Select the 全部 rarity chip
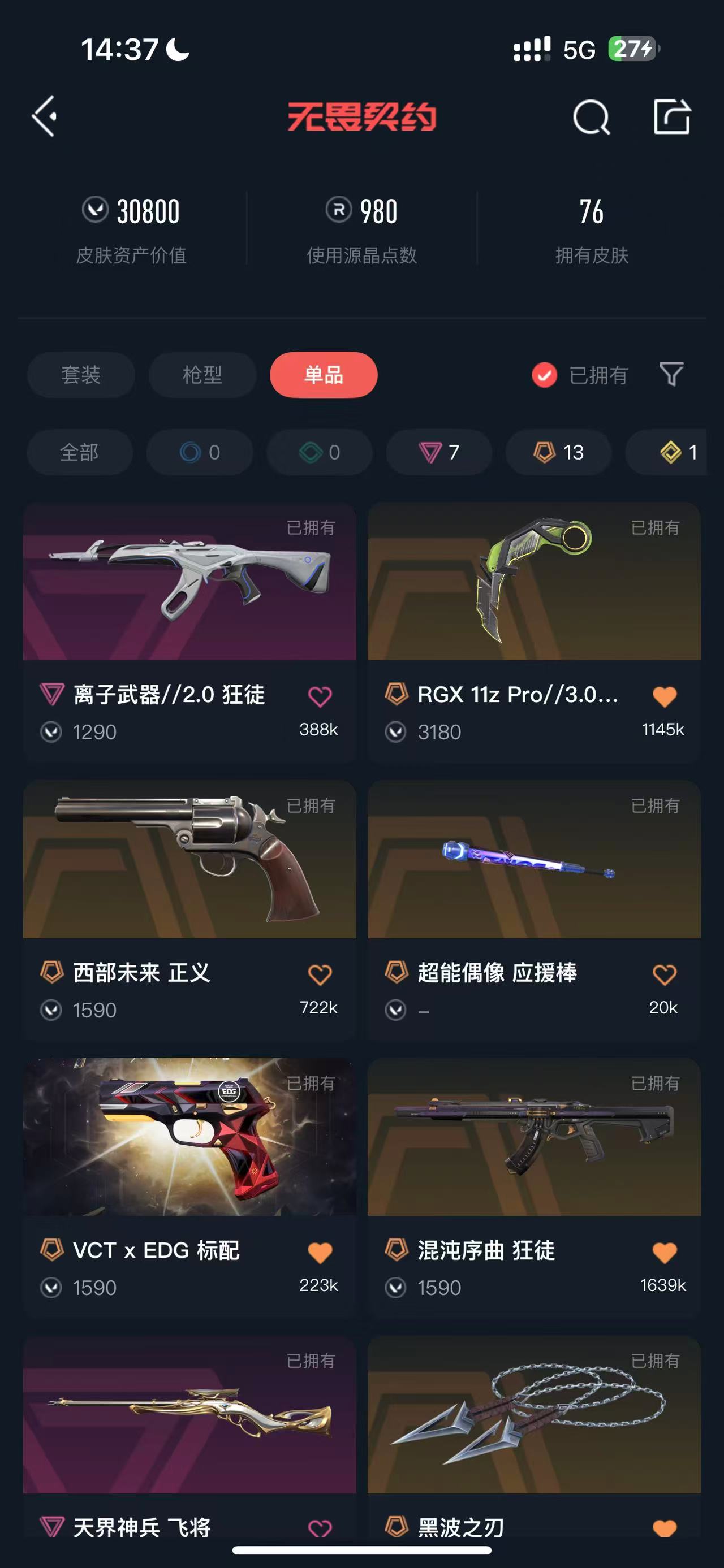724x1568 pixels. (x=80, y=452)
